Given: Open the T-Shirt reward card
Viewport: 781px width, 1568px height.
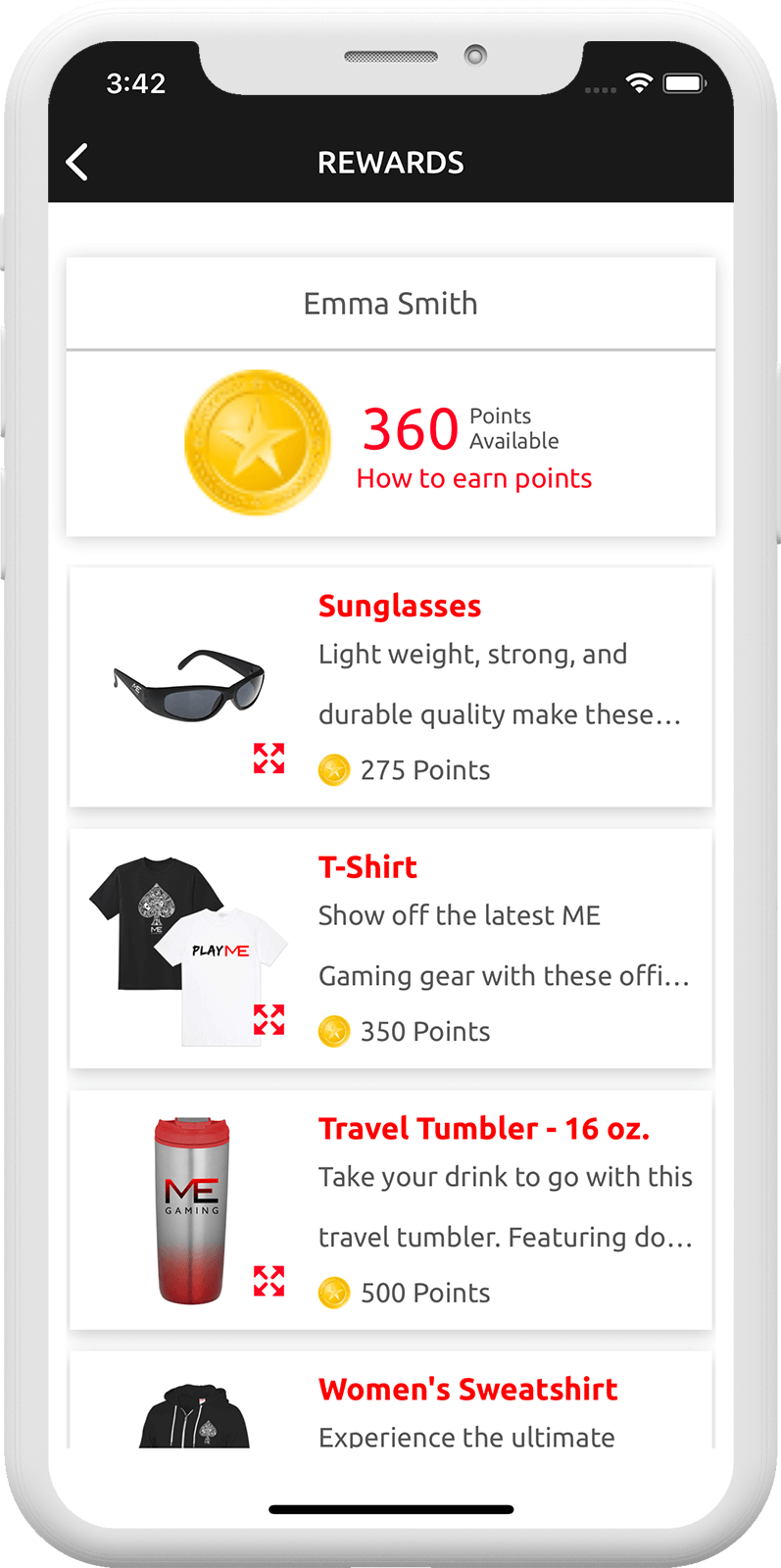Looking at the screenshot, I should (367, 867).
